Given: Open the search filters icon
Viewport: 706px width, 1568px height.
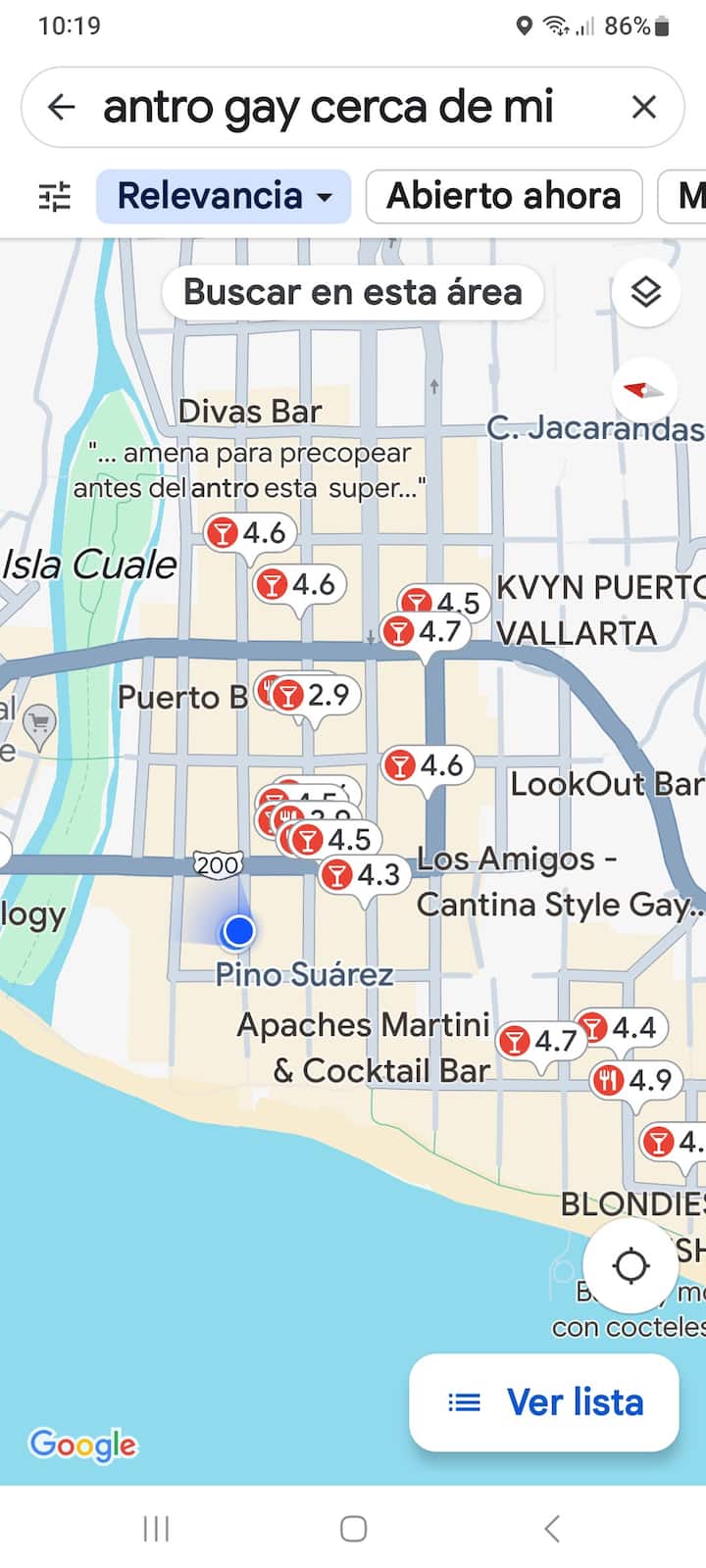Looking at the screenshot, I should pyautogui.click(x=55, y=197).
